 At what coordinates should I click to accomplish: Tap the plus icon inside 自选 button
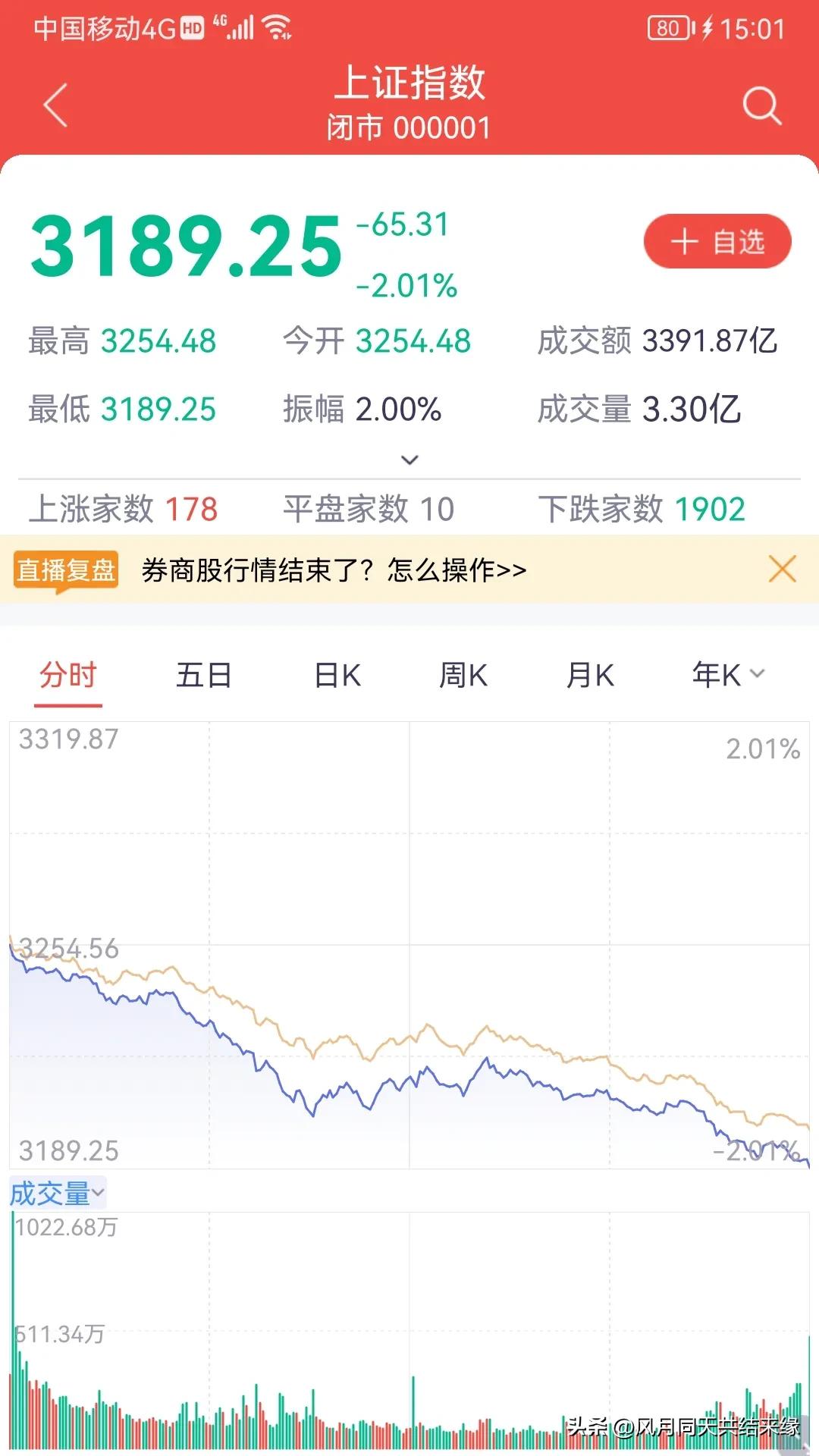coord(683,240)
